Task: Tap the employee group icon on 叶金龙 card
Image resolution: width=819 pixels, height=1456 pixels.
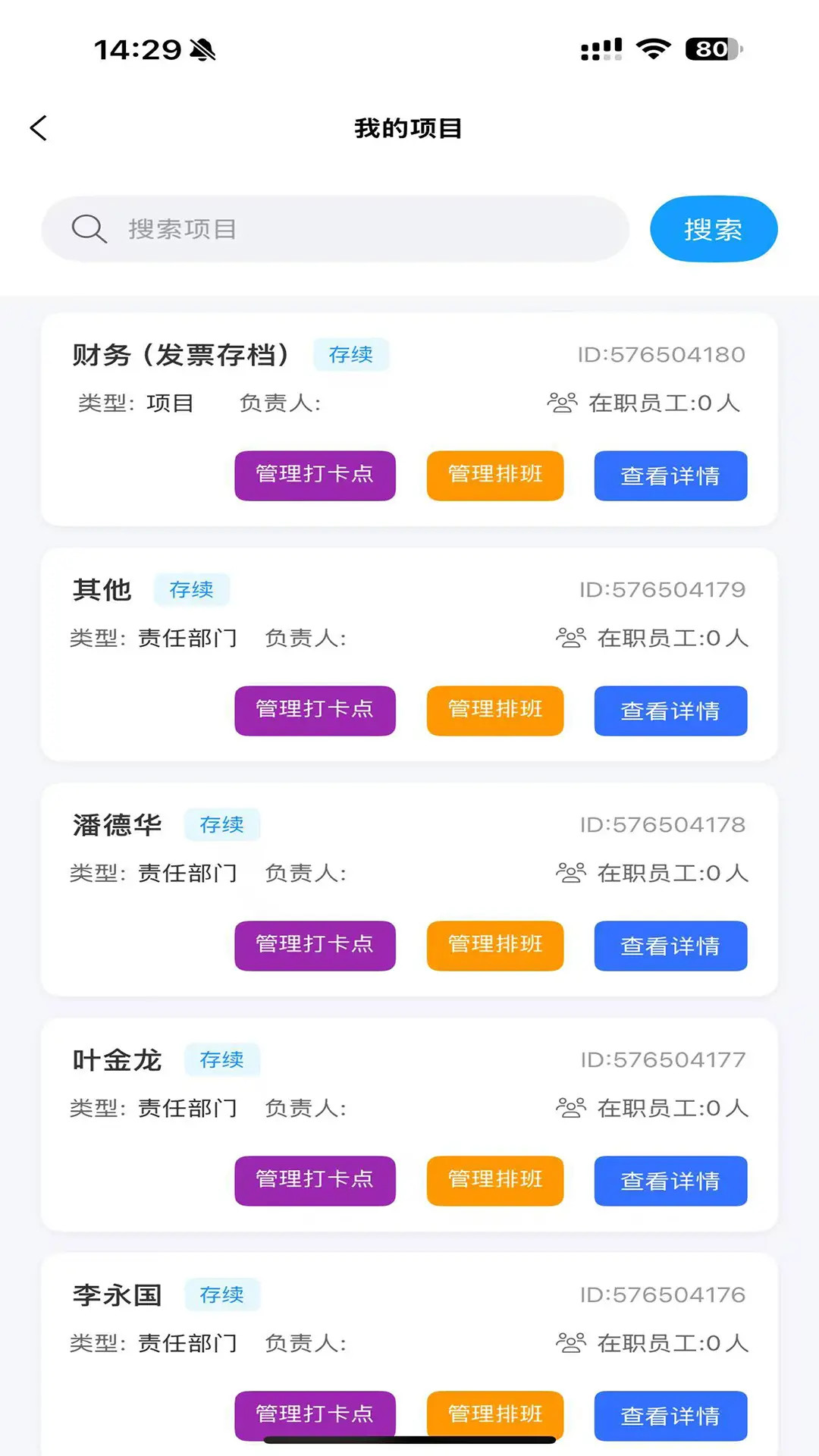Action: click(x=570, y=1108)
